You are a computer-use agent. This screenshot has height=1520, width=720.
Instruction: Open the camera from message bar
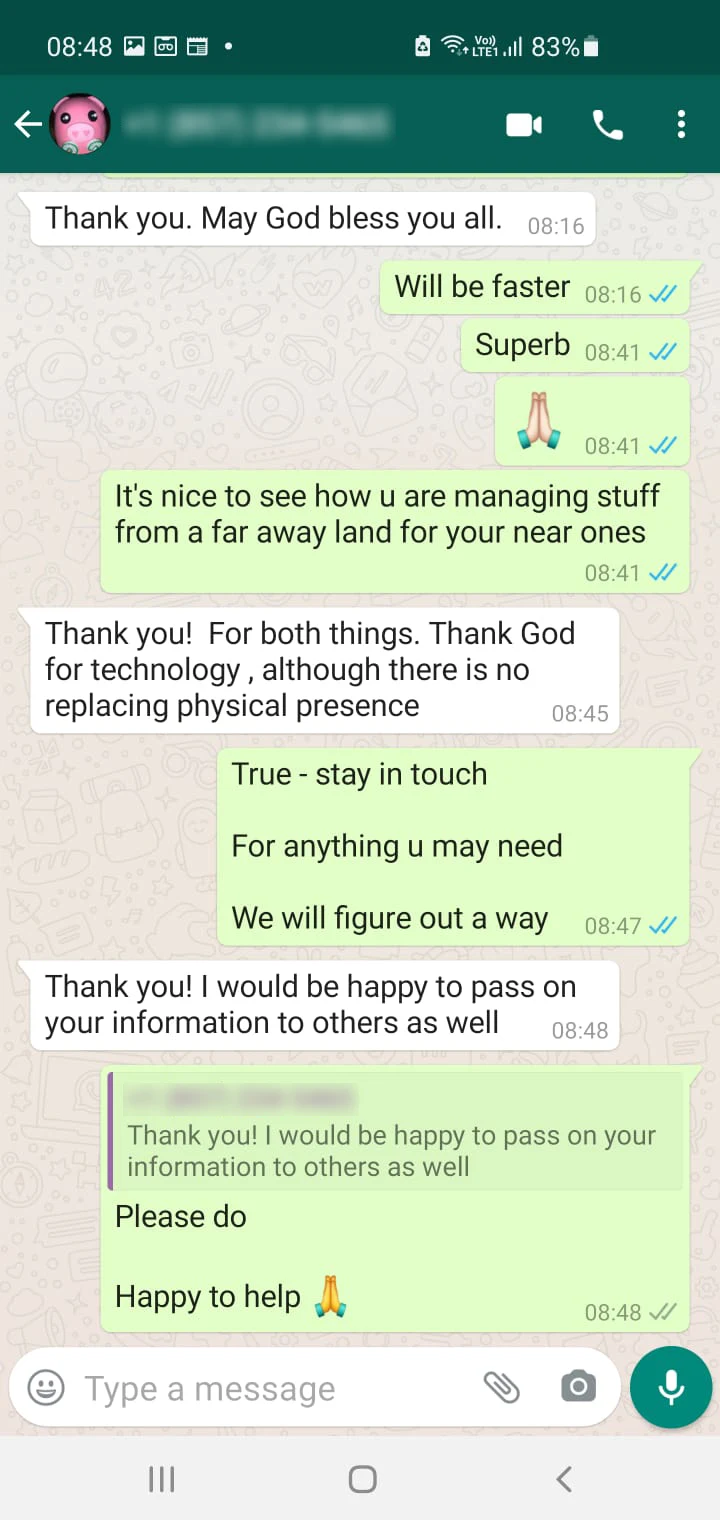coord(578,1387)
